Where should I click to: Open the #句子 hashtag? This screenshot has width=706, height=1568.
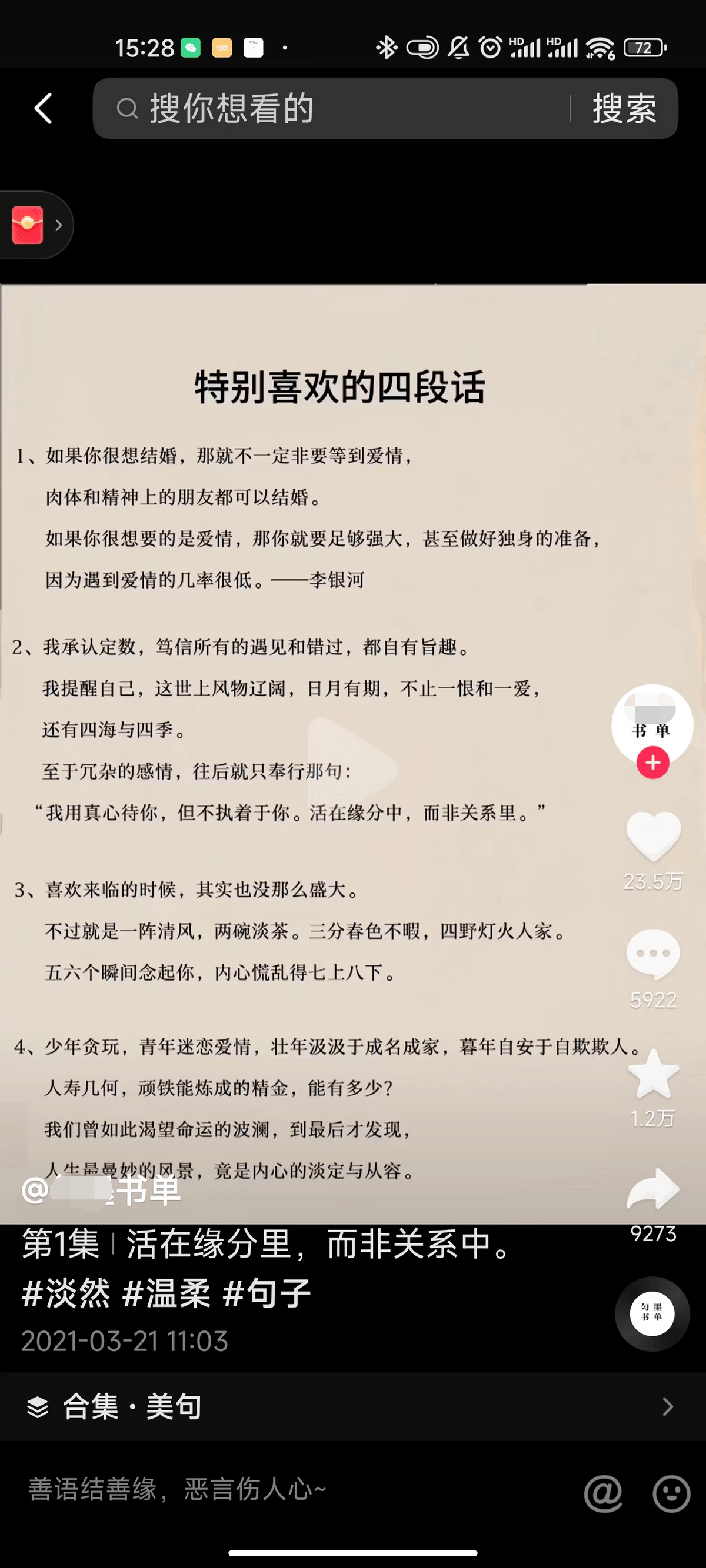click(x=267, y=1293)
